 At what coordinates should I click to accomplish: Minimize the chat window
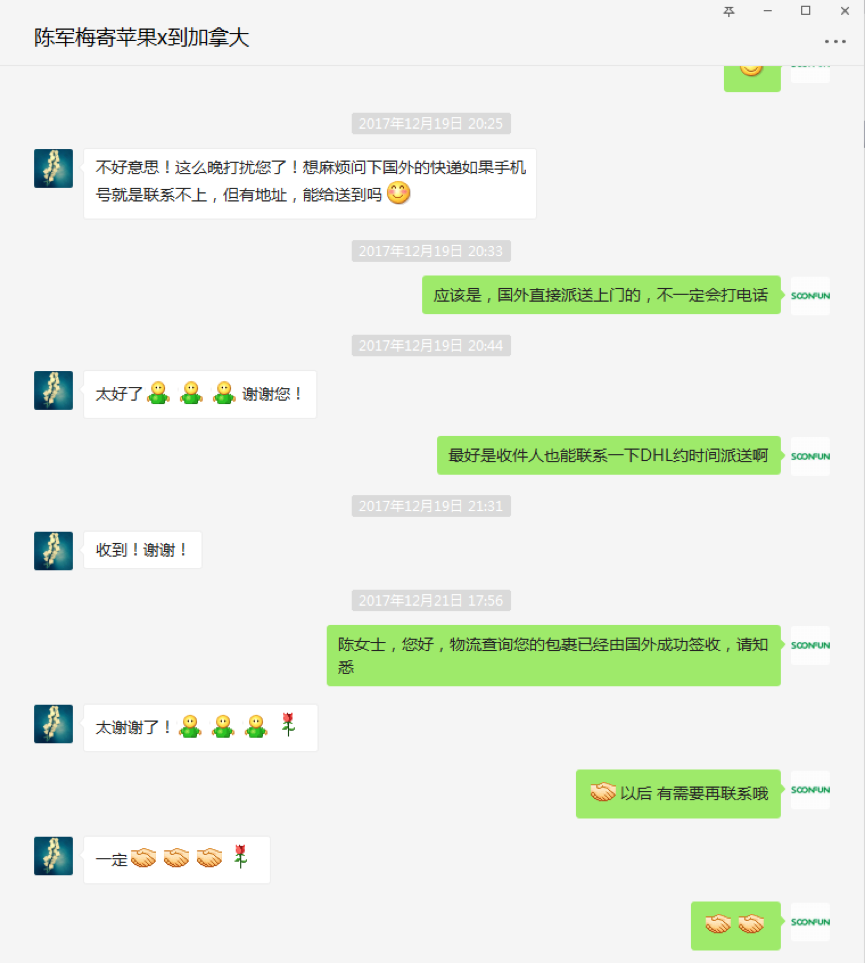[x=767, y=11]
